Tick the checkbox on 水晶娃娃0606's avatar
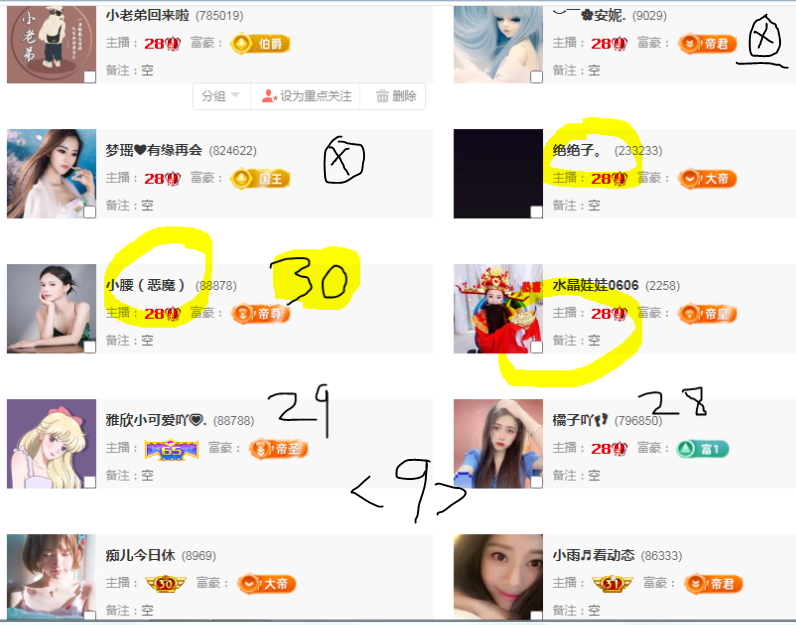This screenshot has width=796, height=625. [x=536, y=347]
